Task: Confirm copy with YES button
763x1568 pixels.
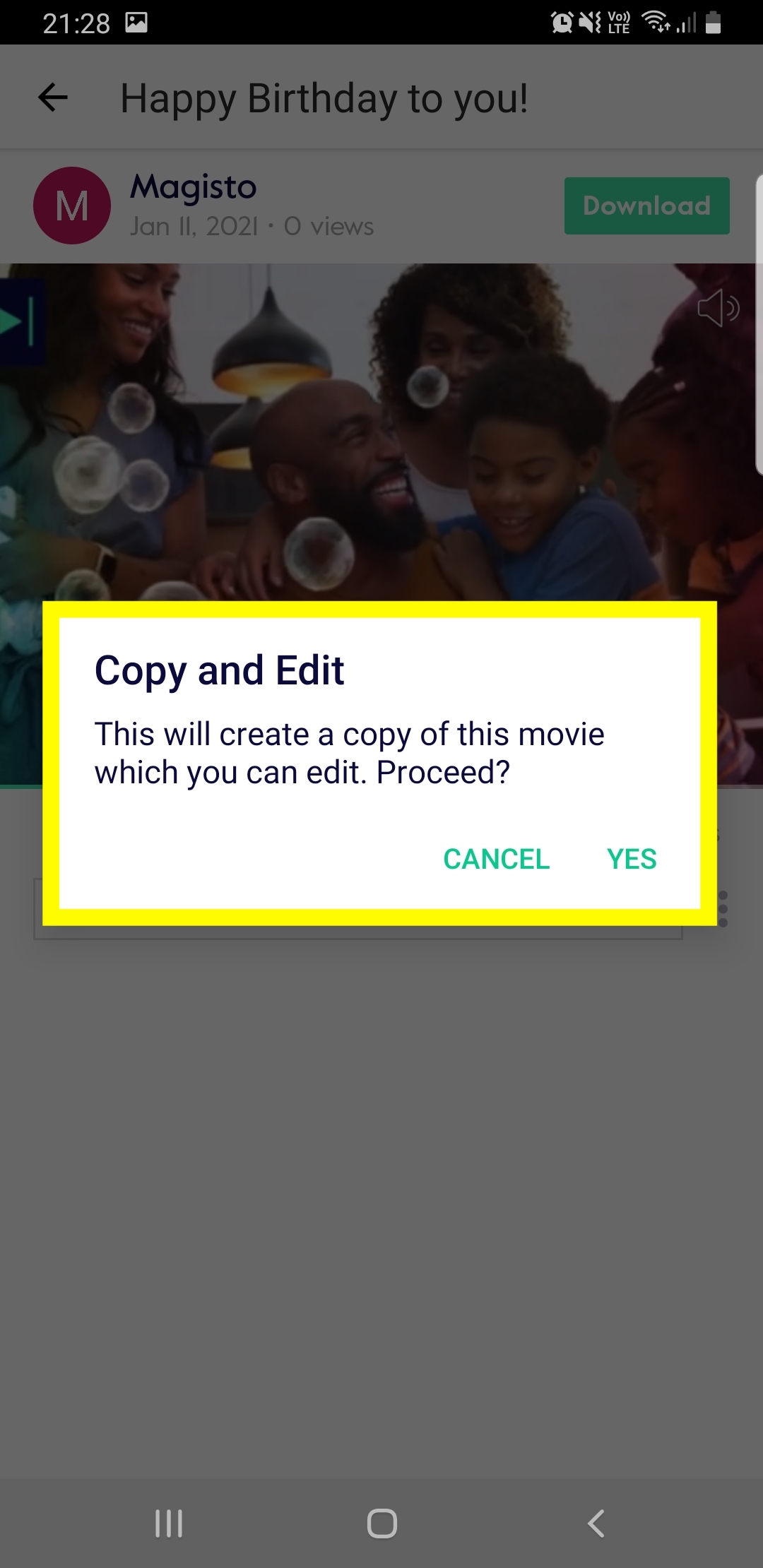Action: 632,859
